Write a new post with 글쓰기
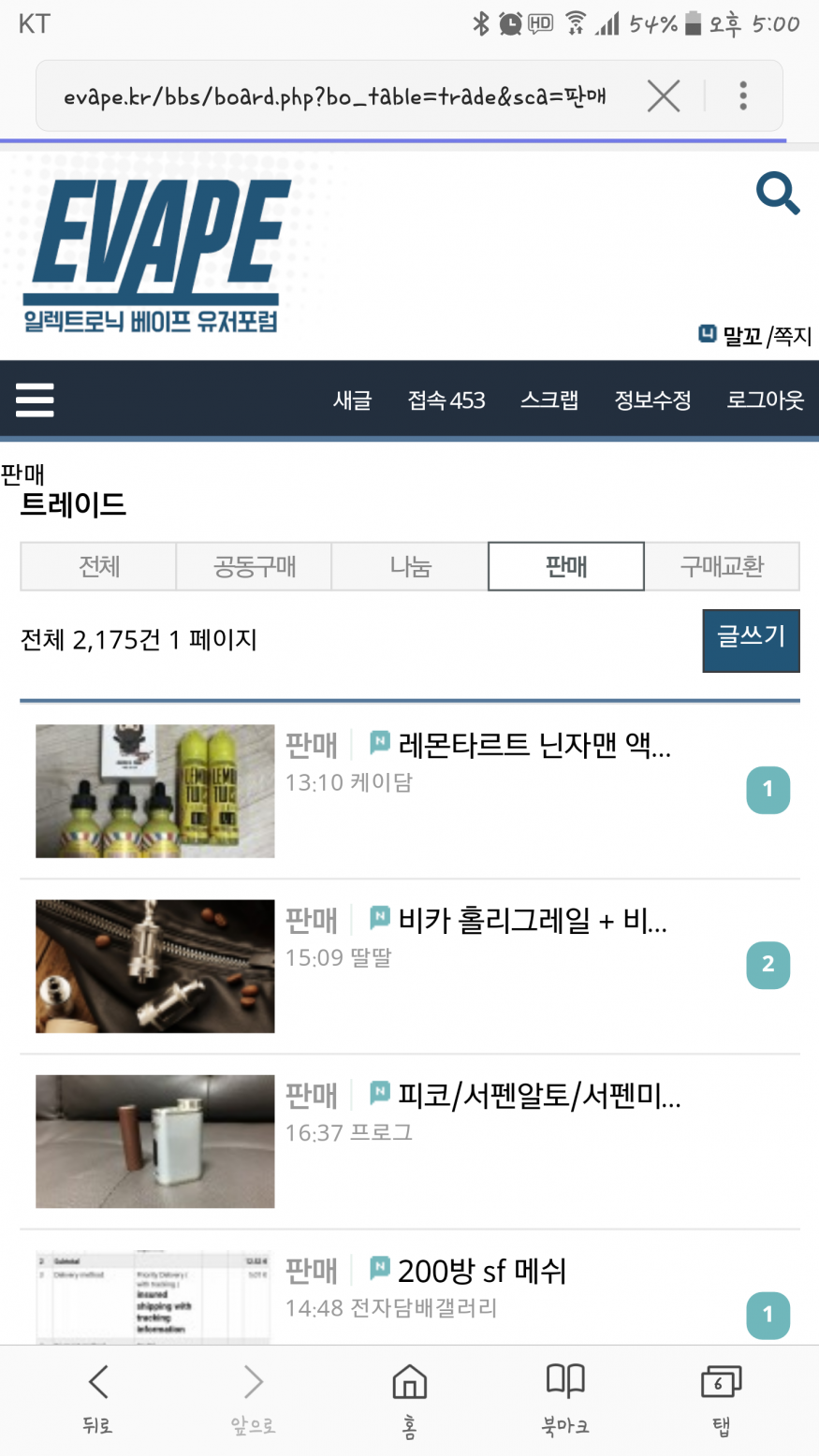Image resolution: width=819 pixels, height=1456 pixels. [x=751, y=640]
